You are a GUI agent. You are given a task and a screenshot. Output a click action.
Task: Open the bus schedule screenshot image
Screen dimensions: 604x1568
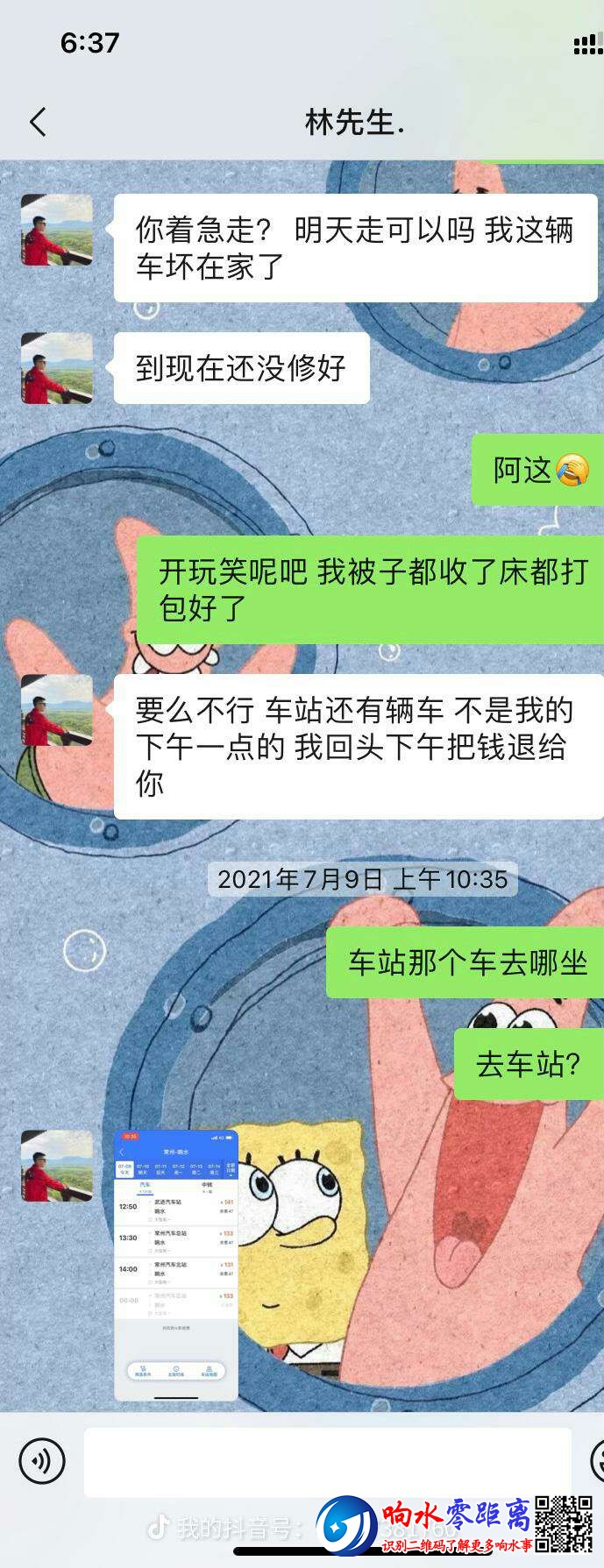point(177,1265)
